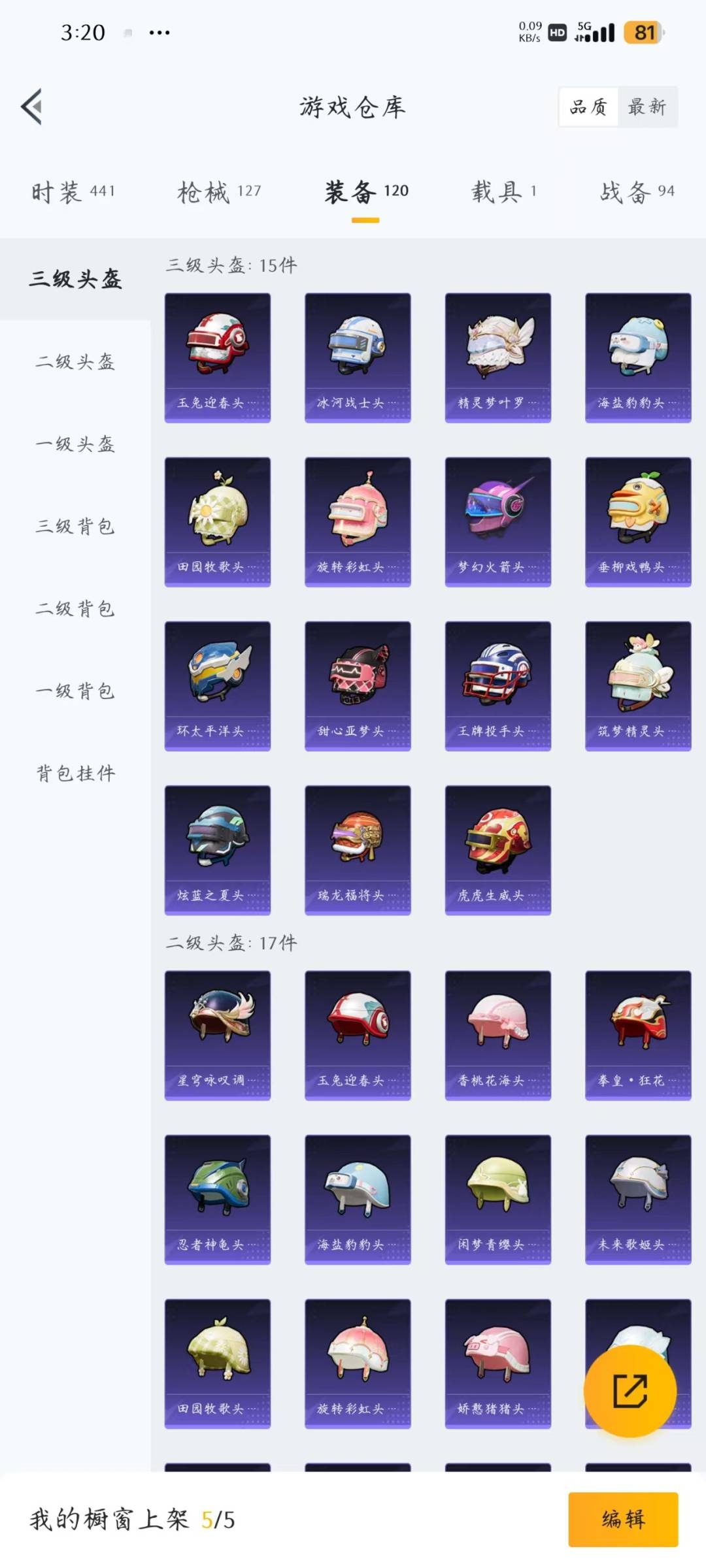Open the 拳皇·狂花 helmet item
This screenshot has height=1568, width=706.
point(637,1035)
